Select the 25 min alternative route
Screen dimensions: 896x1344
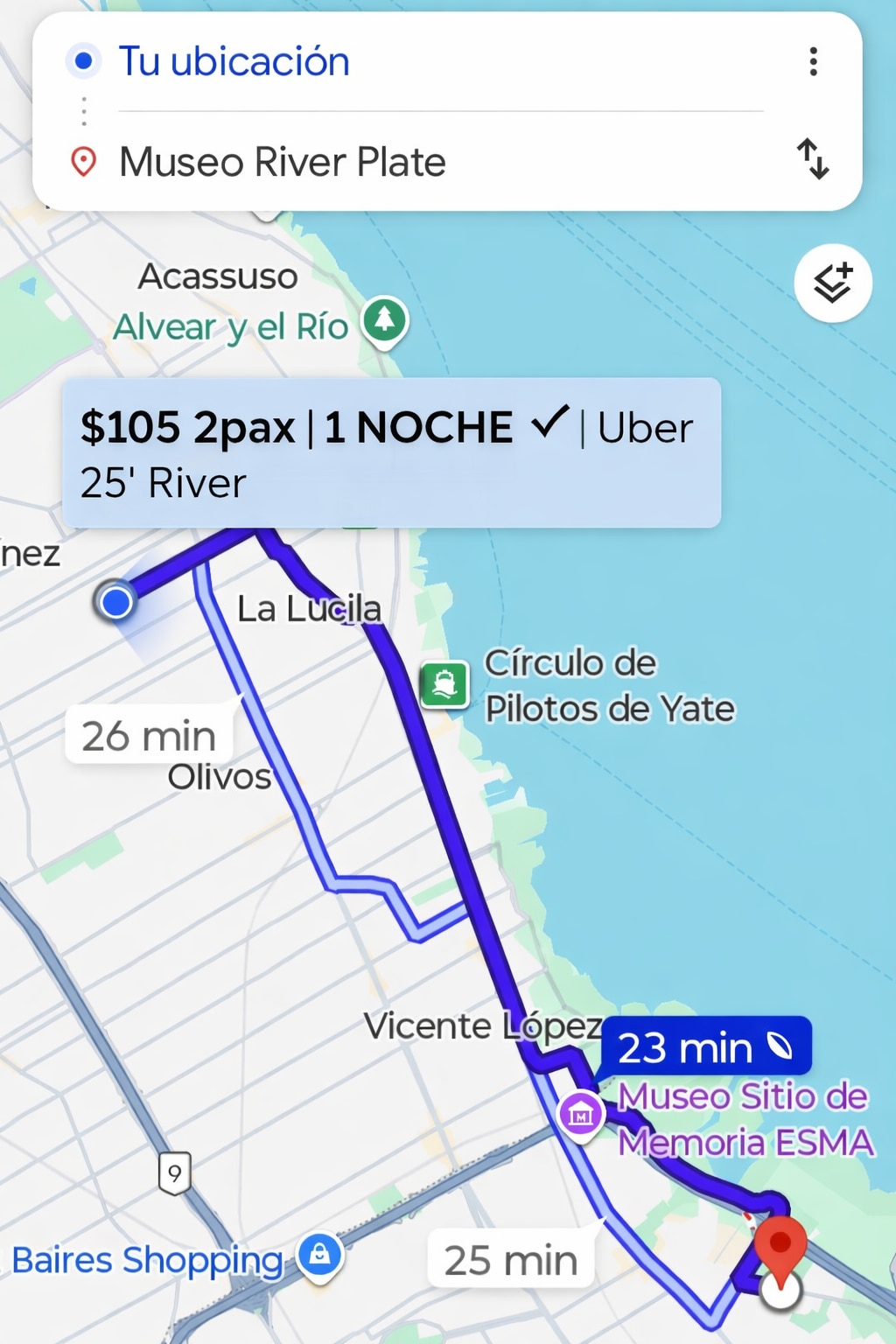click(x=510, y=1260)
